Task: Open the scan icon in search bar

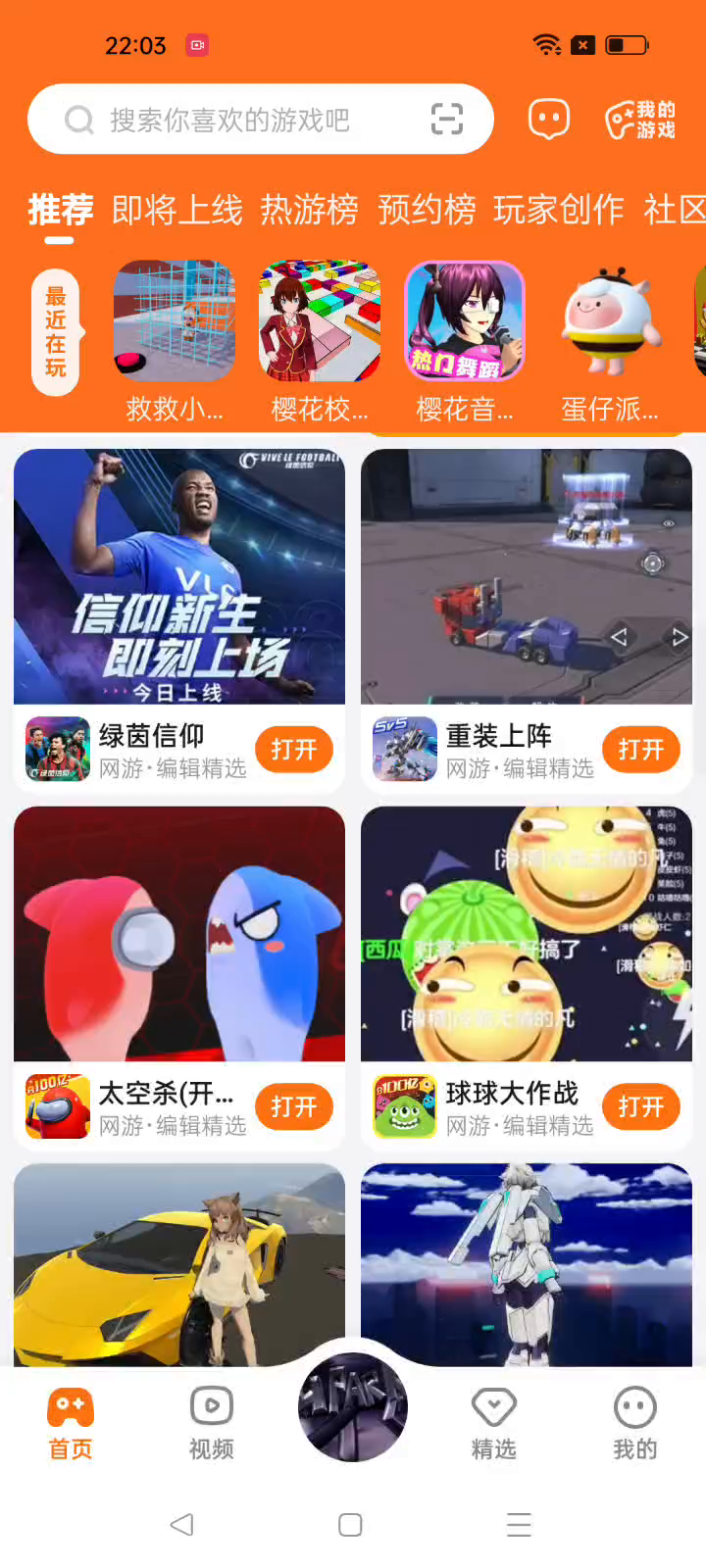Action: pyautogui.click(x=447, y=120)
